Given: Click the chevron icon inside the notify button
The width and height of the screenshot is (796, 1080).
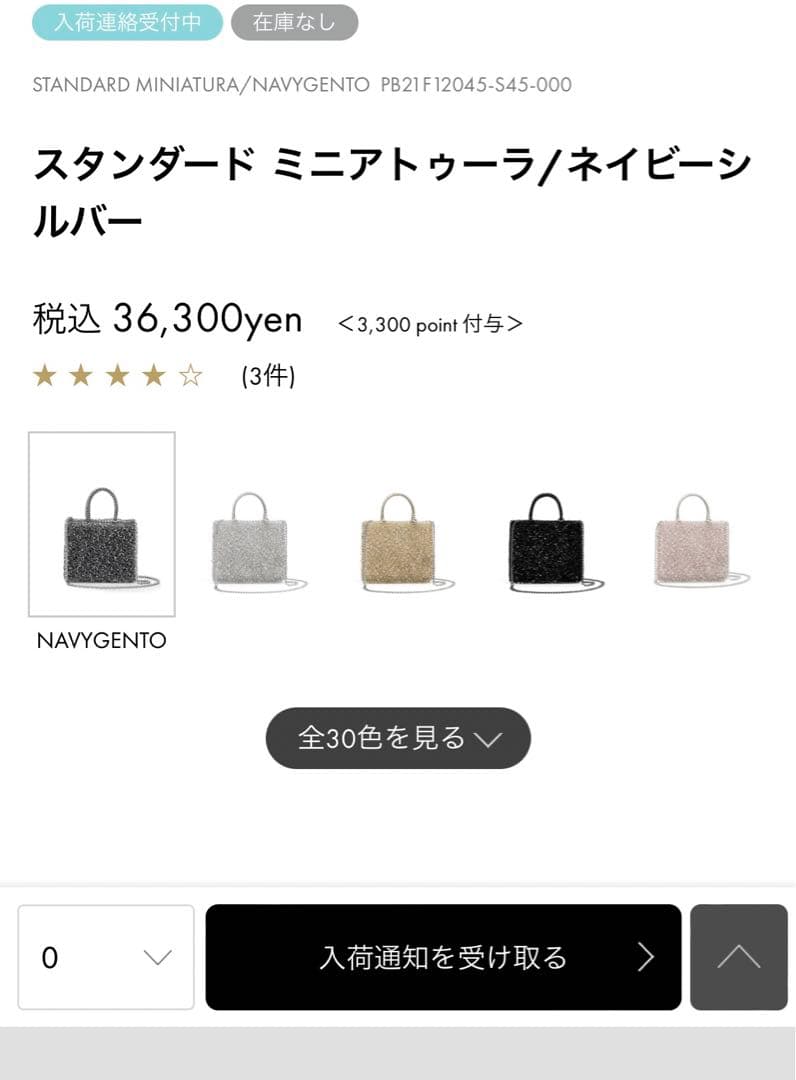Looking at the screenshot, I should [646, 957].
